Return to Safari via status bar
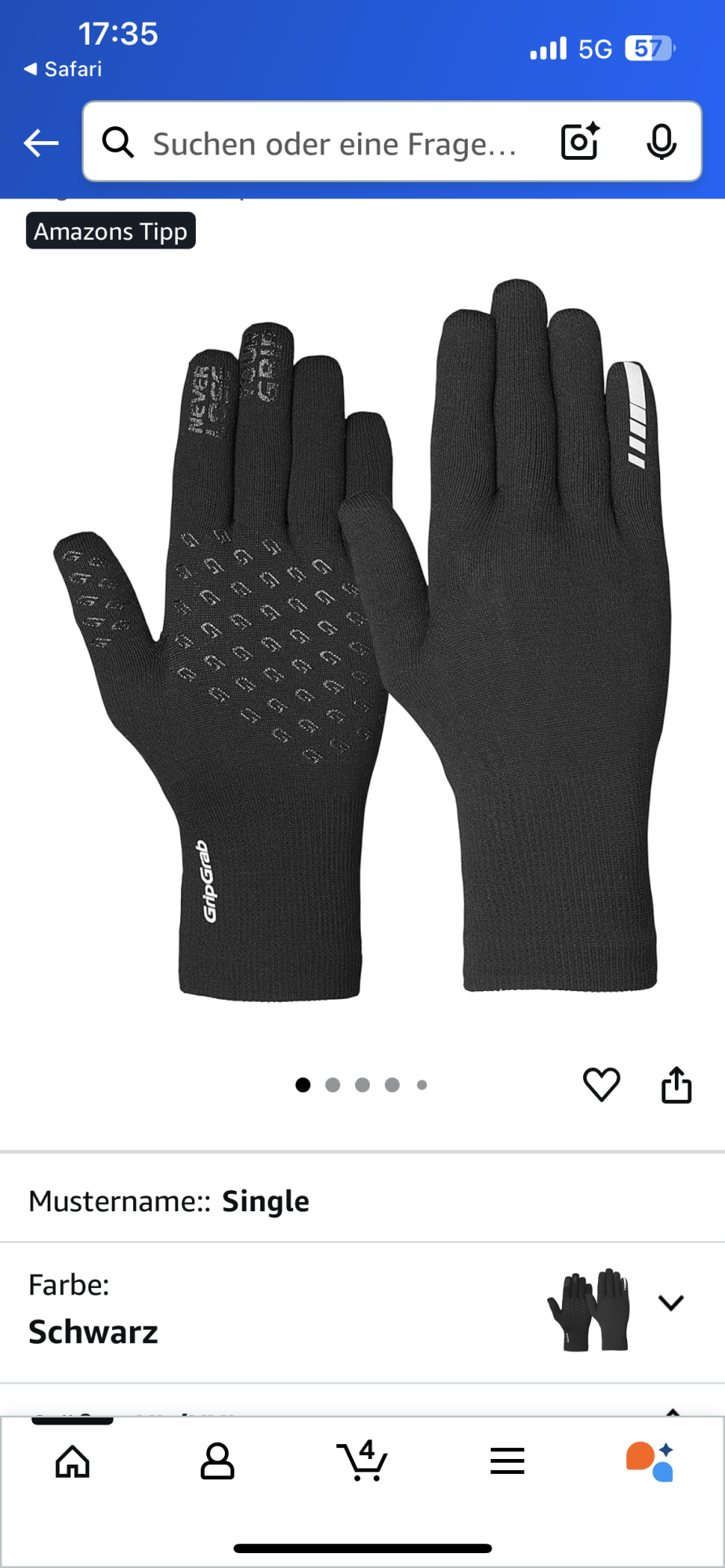The width and height of the screenshot is (725, 1568). [63, 69]
